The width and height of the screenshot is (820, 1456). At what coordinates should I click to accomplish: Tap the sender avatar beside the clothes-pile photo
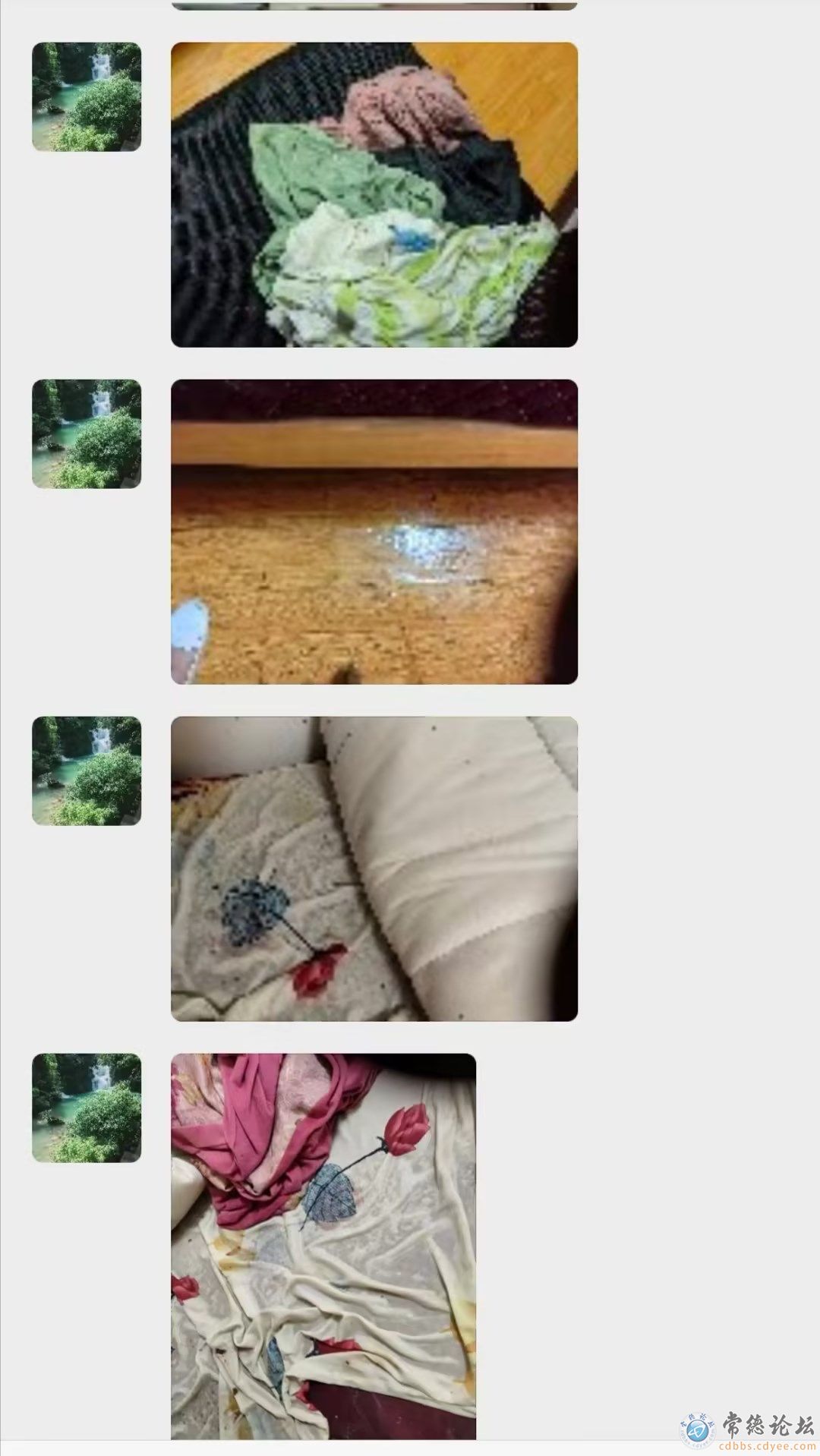[x=87, y=97]
